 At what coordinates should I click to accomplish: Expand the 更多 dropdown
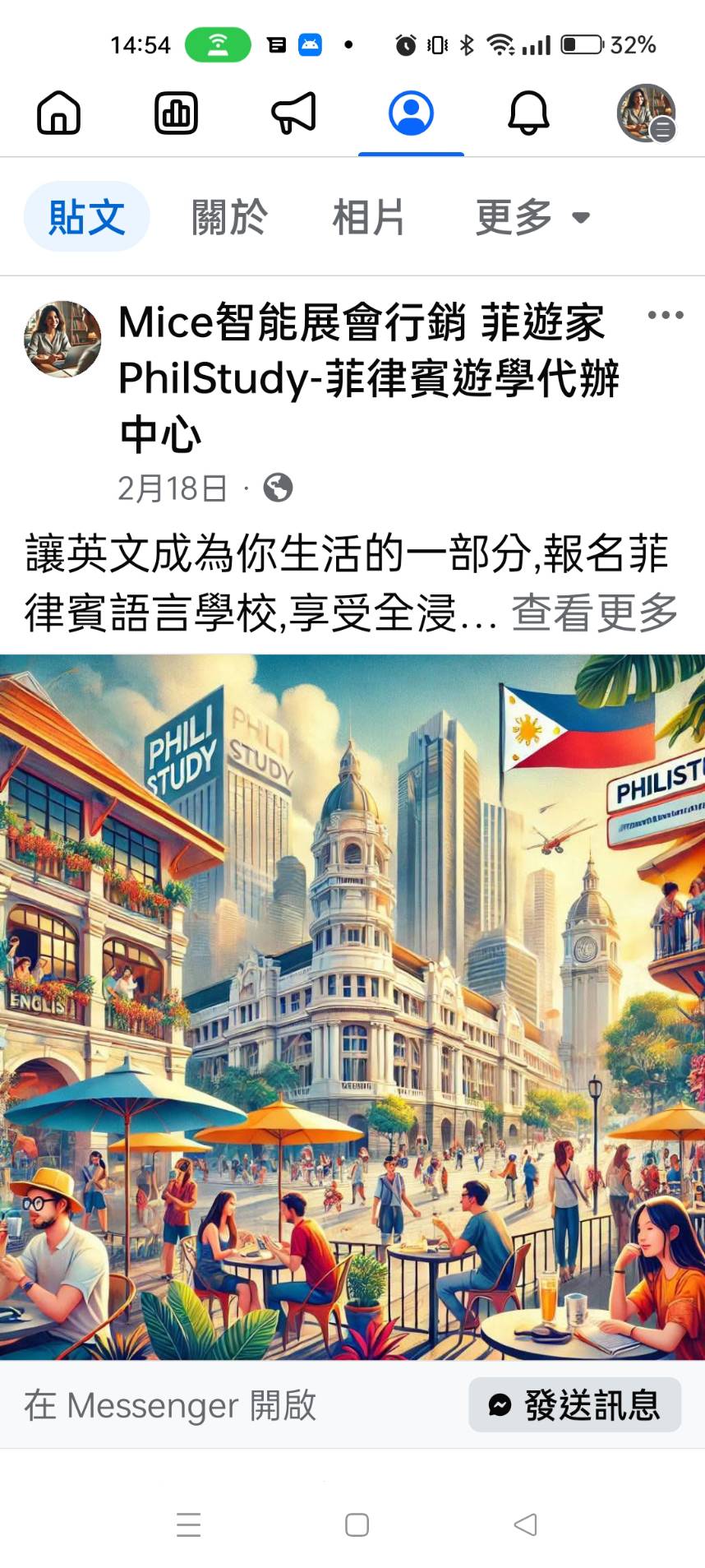[x=532, y=217]
